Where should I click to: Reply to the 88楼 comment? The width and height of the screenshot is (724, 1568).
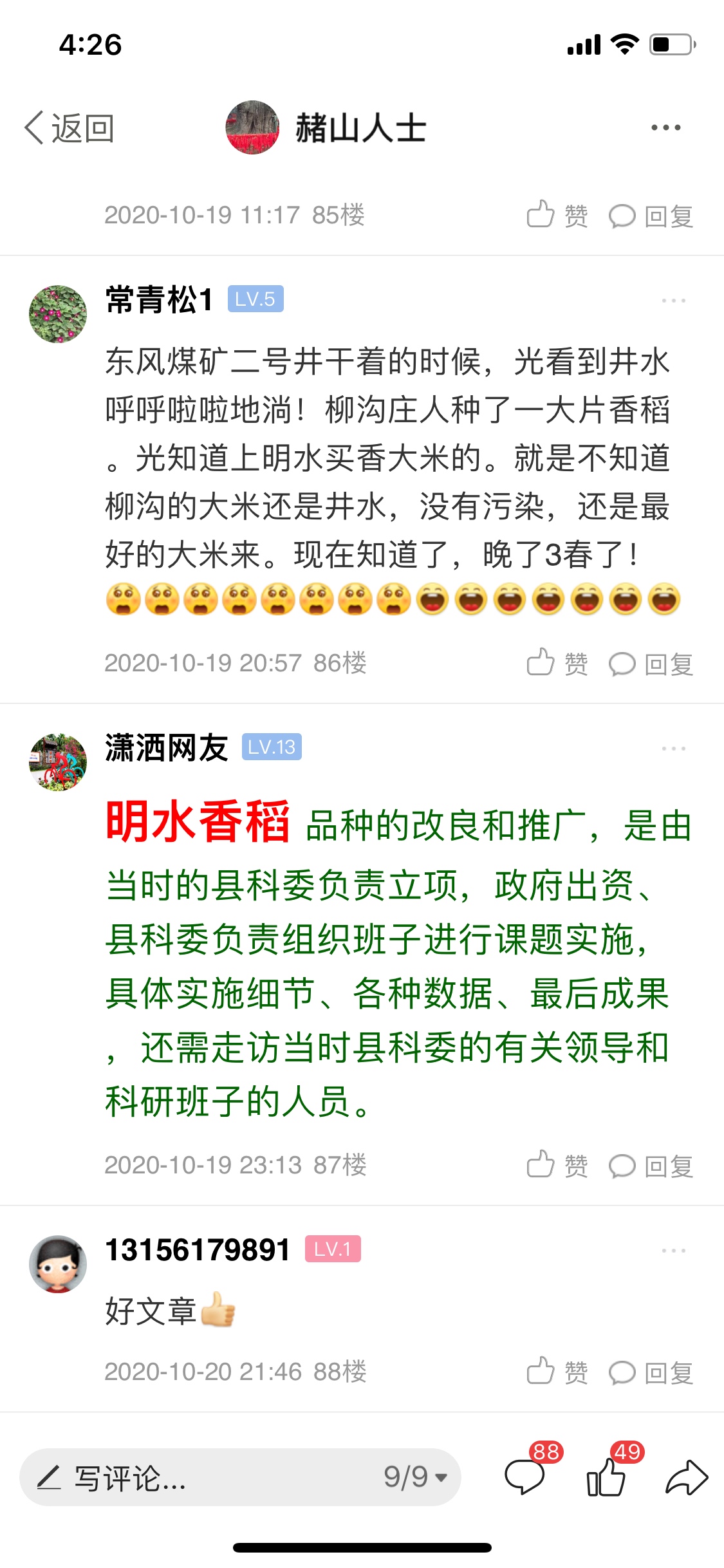(651, 1373)
